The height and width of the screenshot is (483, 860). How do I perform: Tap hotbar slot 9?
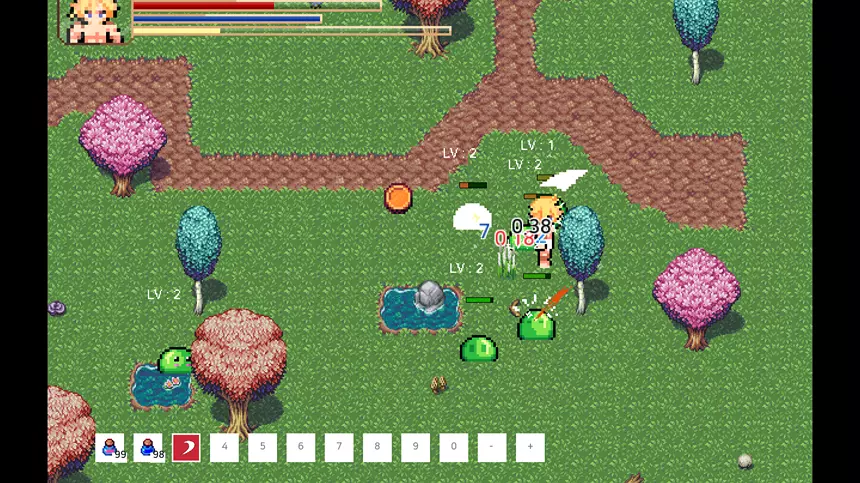[415, 447]
